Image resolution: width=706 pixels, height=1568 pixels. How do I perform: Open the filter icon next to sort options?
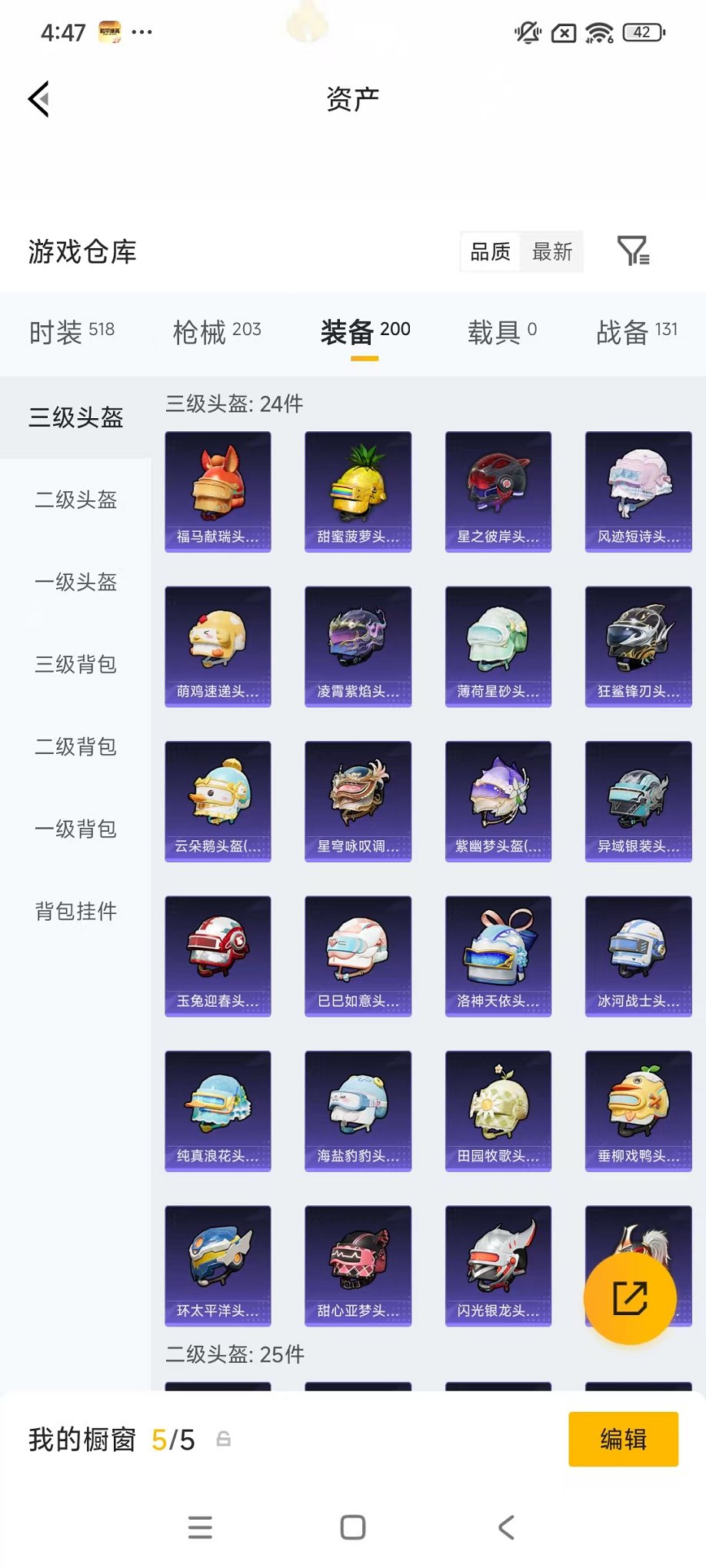click(634, 251)
